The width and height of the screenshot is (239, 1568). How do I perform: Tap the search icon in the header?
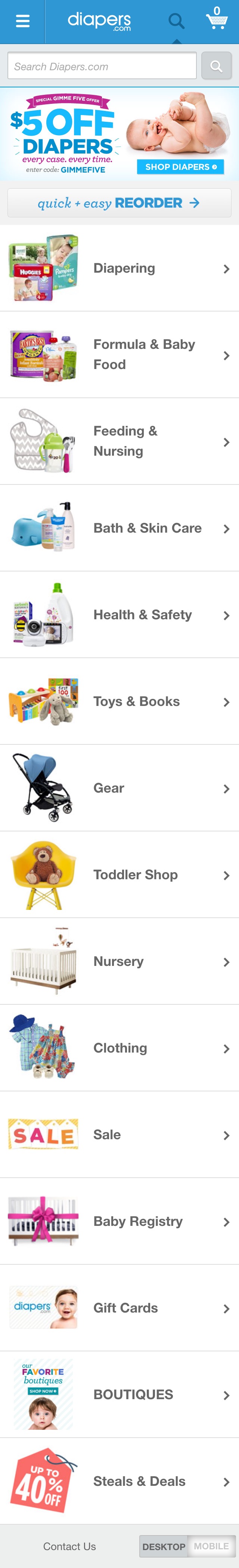point(176,21)
